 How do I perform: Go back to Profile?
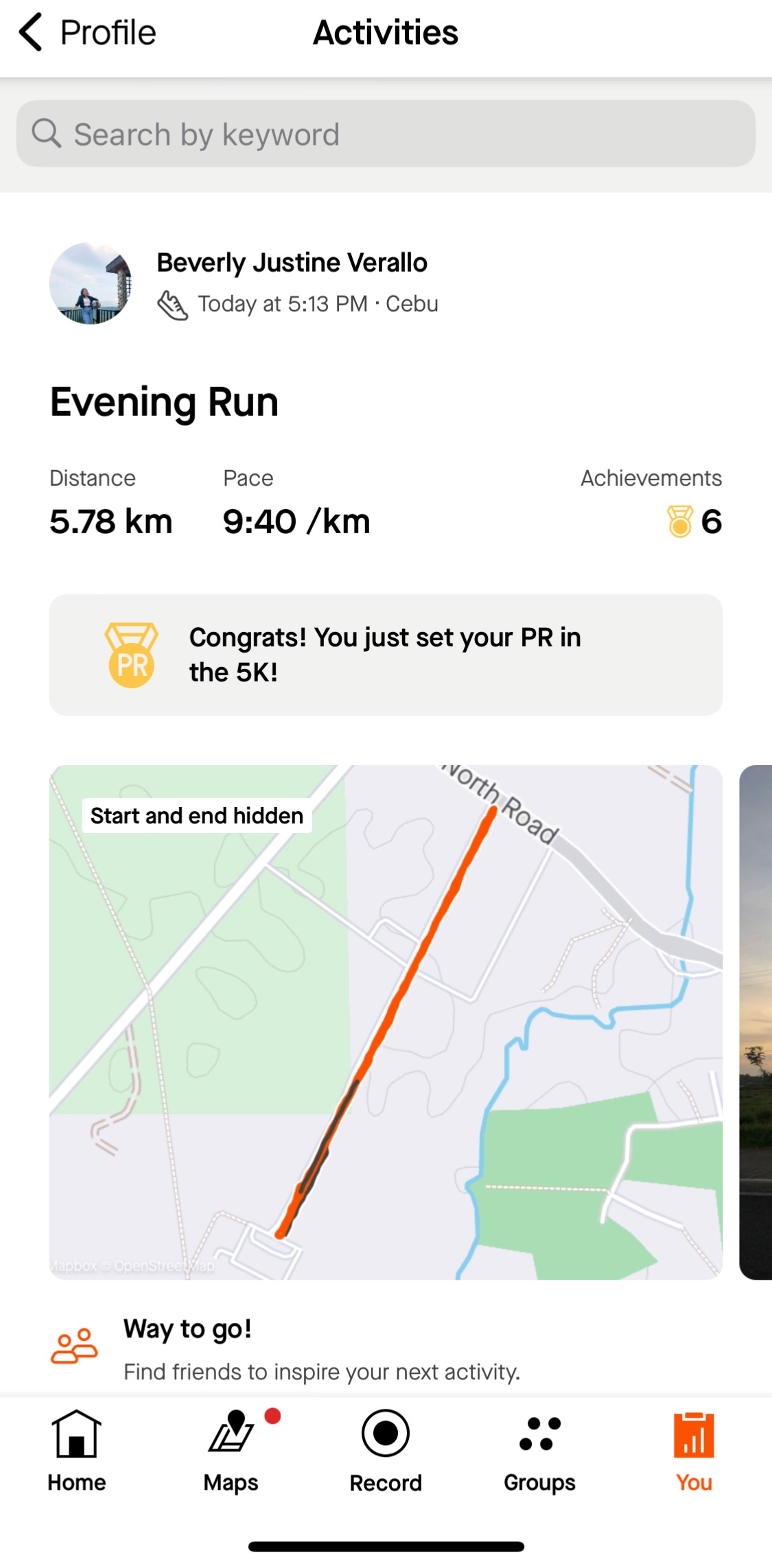click(x=88, y=33)
